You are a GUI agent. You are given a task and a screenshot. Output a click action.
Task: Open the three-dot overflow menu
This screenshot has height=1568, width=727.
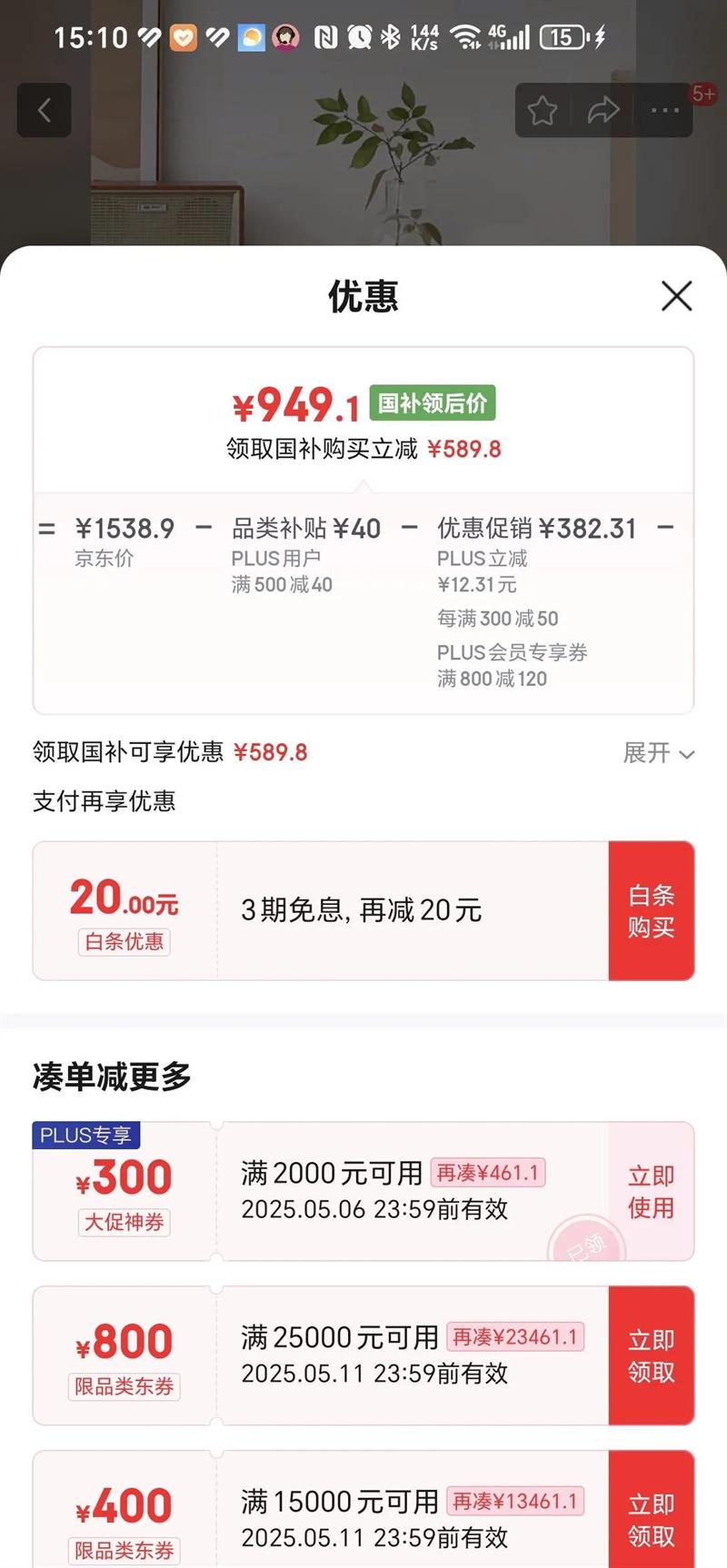(665, 111)
